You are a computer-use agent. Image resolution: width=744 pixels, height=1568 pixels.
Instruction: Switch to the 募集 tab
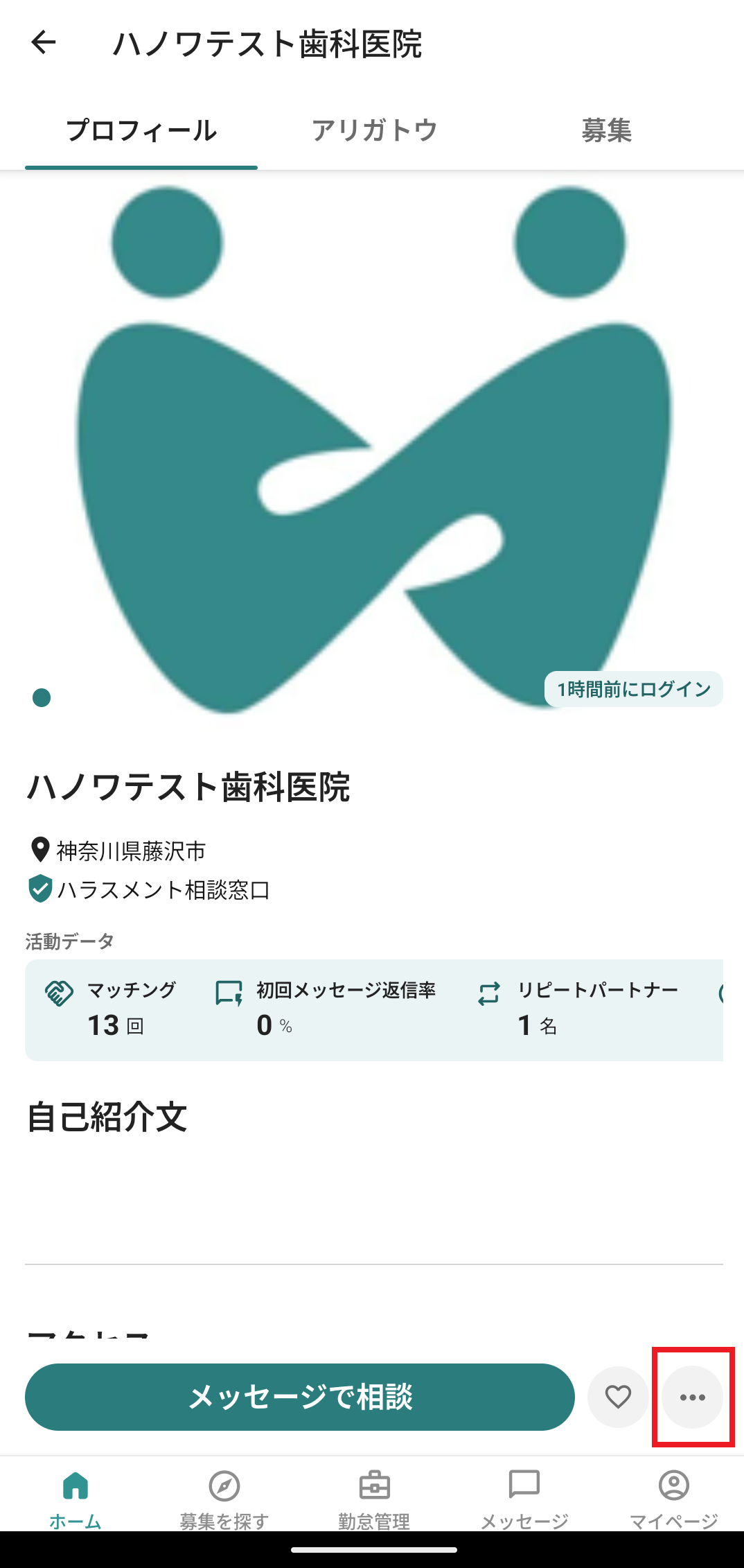point(606,130)
